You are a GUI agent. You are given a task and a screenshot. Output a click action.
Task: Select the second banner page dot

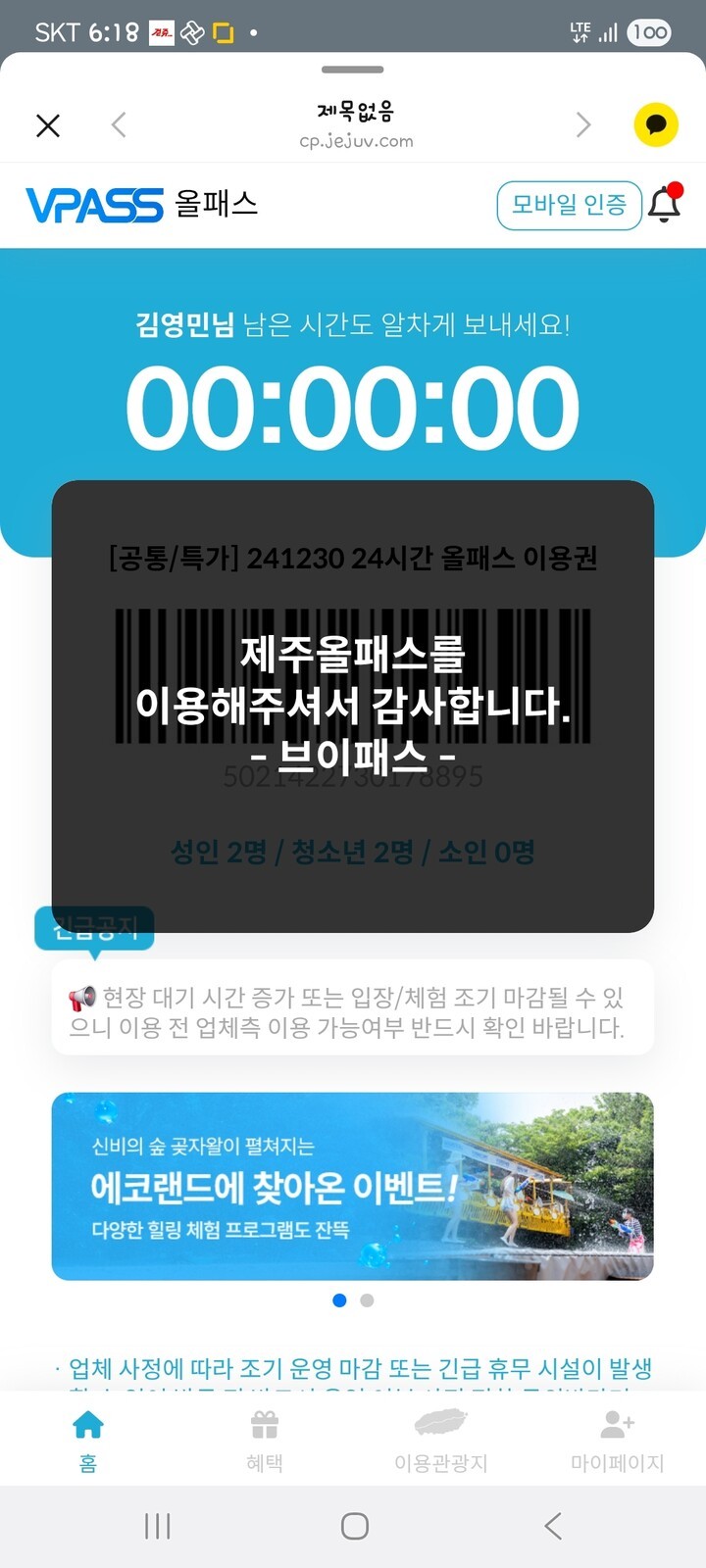(367, 1300)
